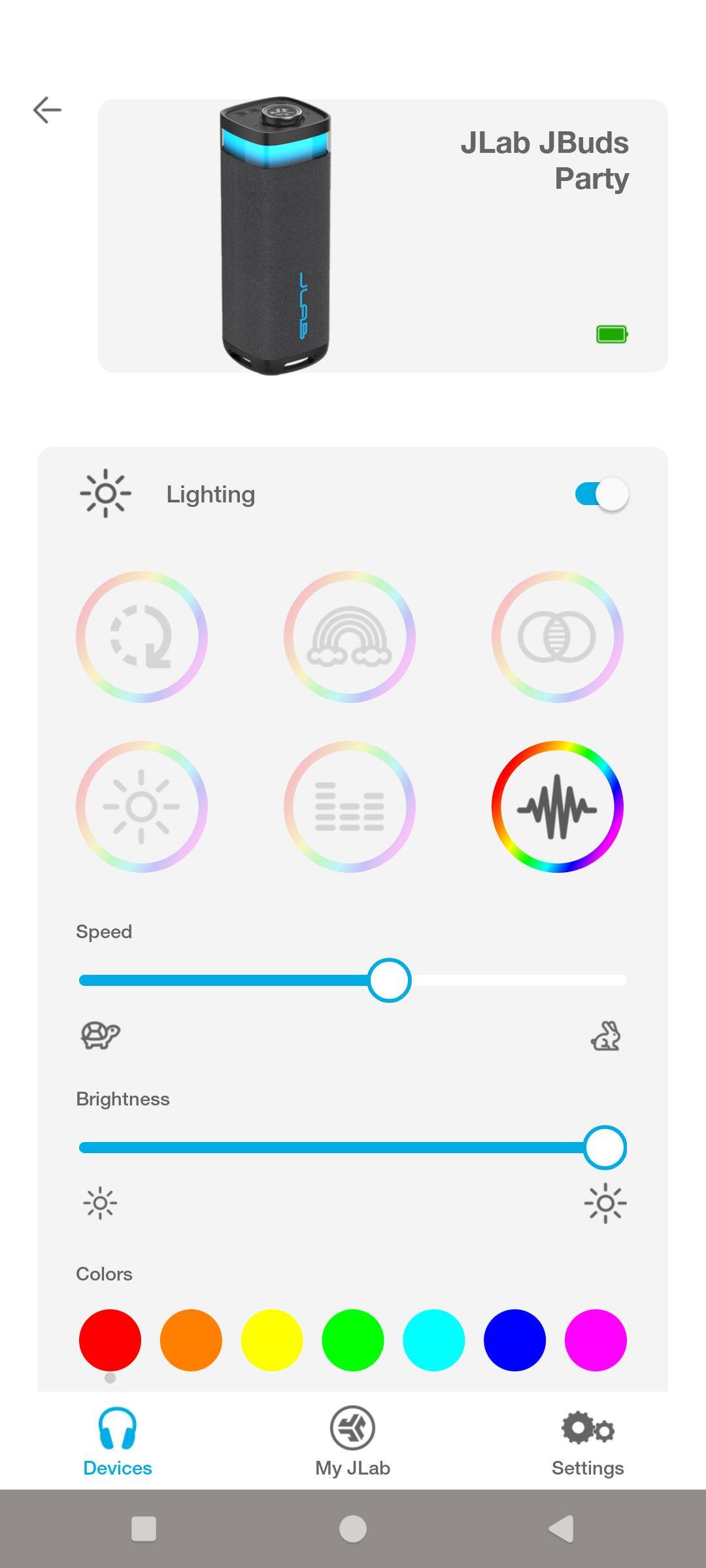
Task: Choose the cyan color swatch
Action: pyautogui.click(x=434, y=1340)
